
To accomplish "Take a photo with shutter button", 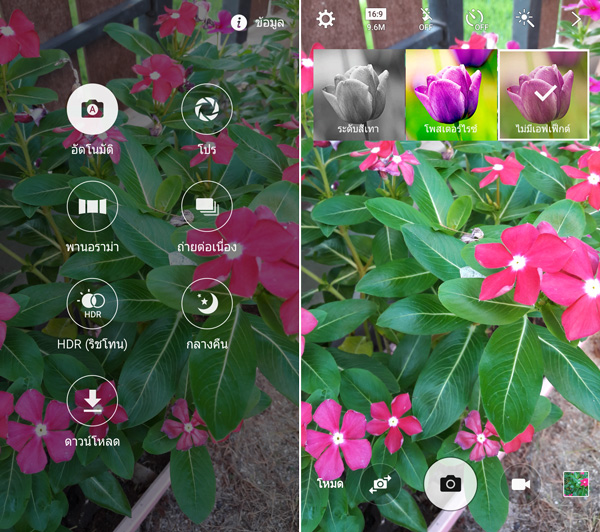I will [x=450, y=483].
